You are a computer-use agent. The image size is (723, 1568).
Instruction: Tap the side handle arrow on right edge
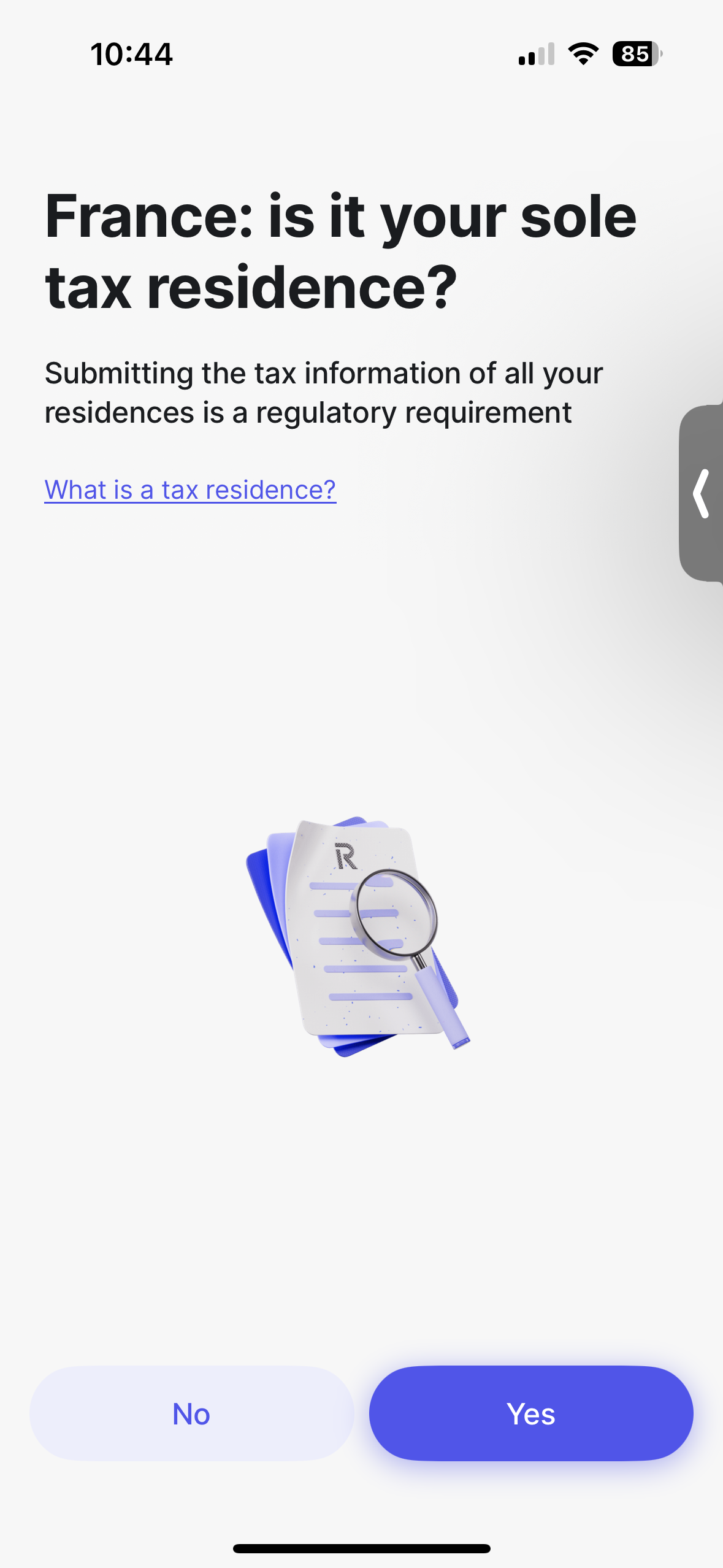point(702,493)
